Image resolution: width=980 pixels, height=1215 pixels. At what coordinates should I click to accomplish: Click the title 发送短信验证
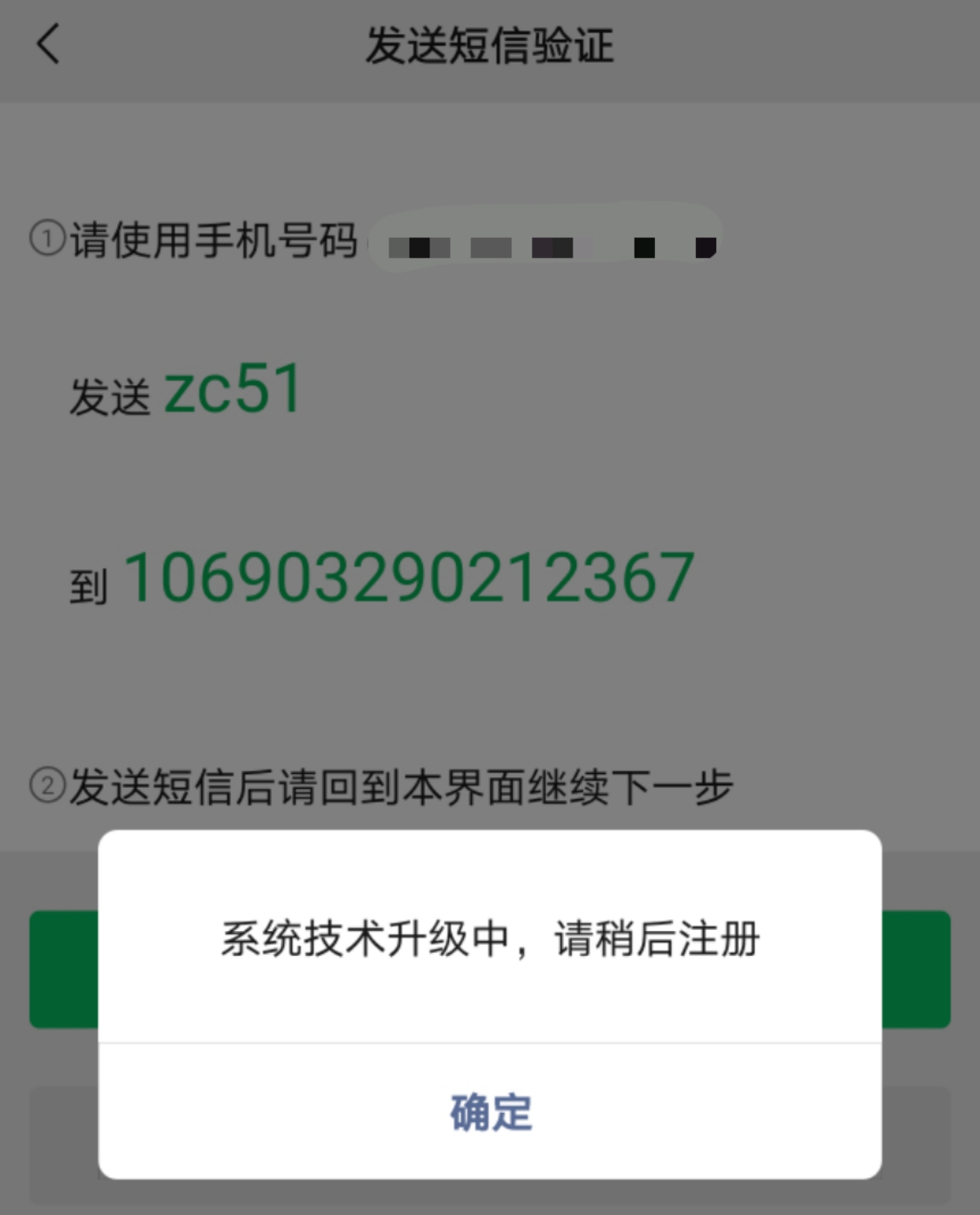point(490,45)
